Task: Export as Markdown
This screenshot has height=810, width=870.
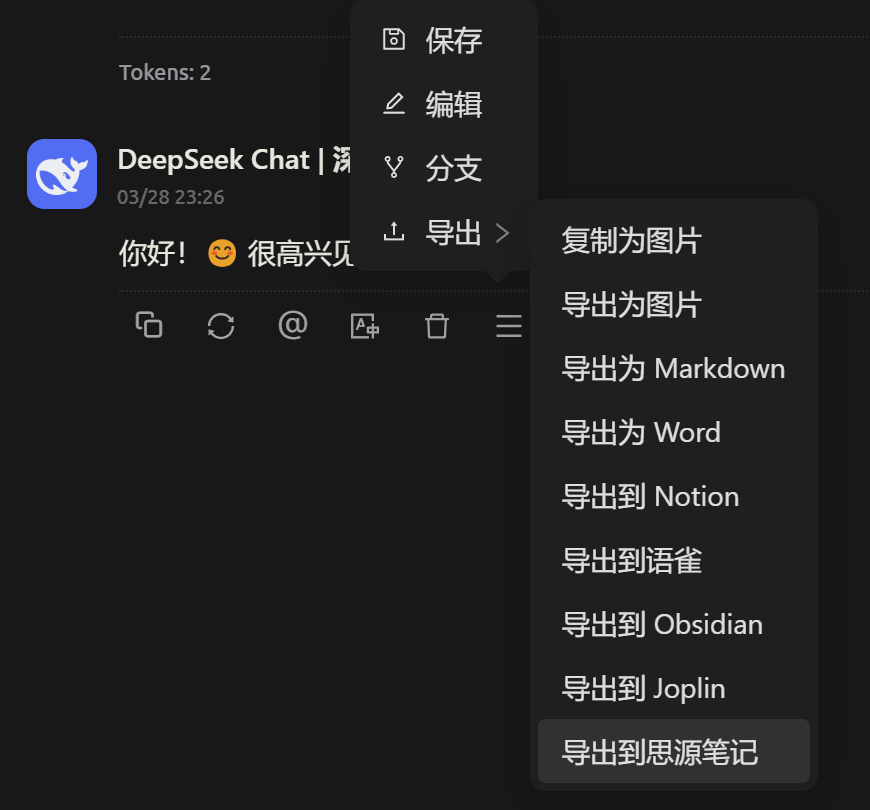Action: point(673,369)
